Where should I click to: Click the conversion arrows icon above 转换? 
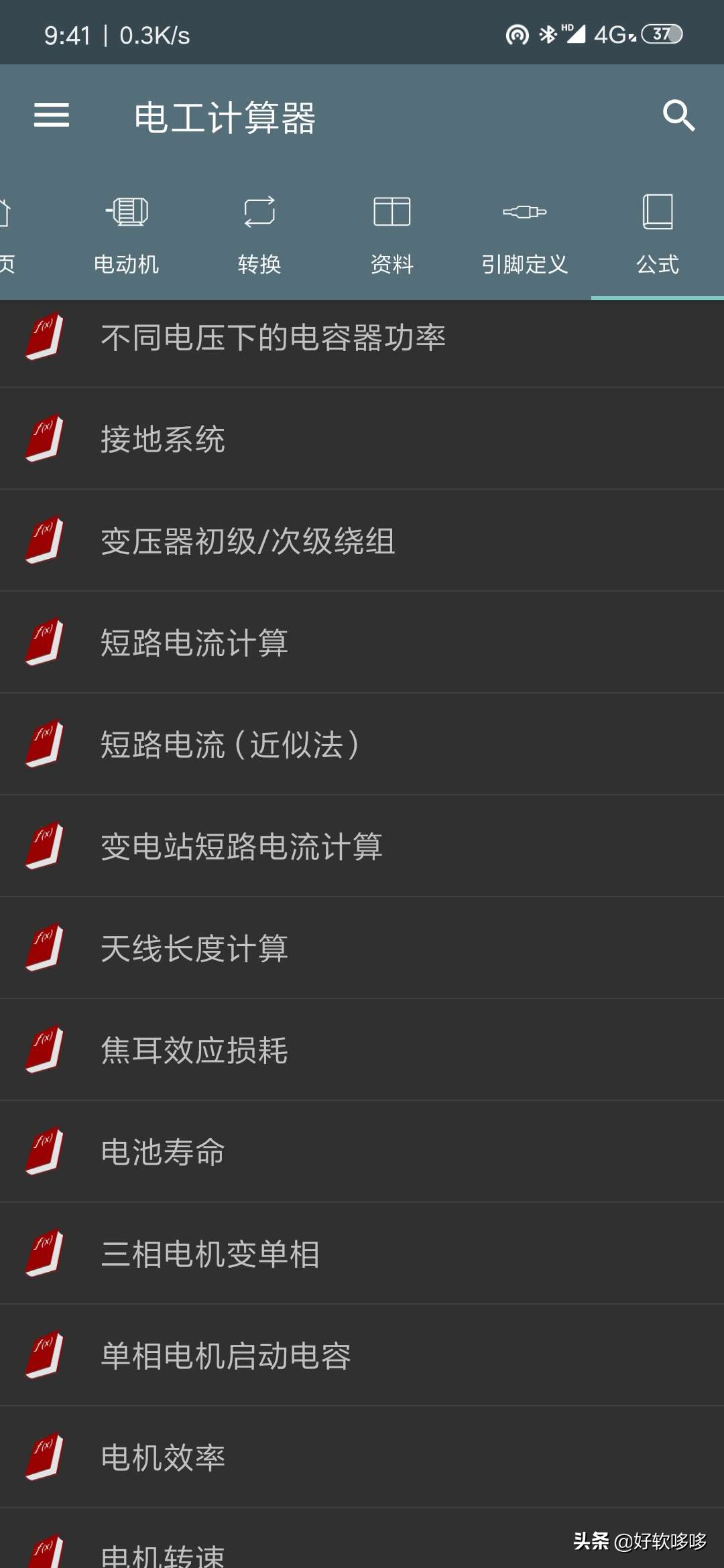261,211
